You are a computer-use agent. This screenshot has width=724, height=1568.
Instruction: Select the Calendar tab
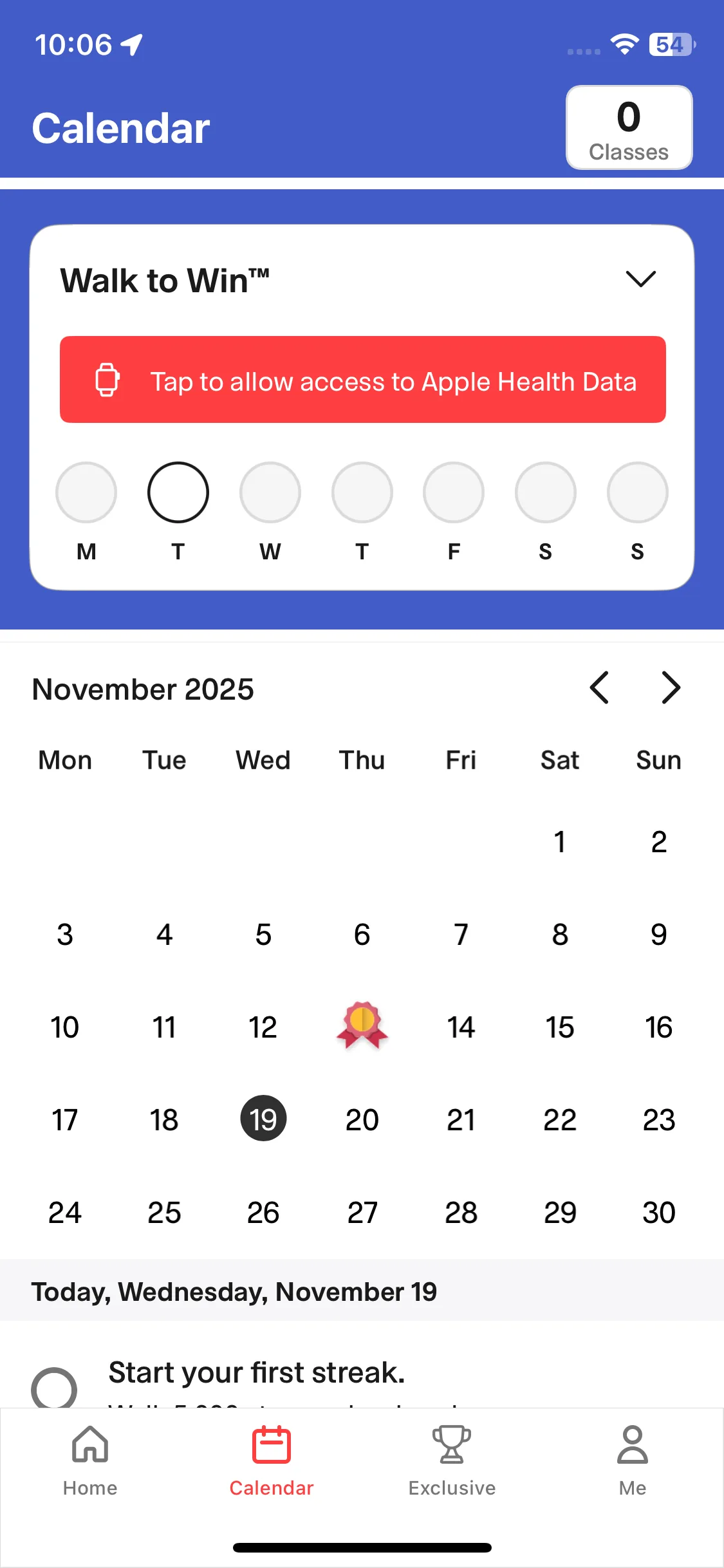tap(271, 1460)
